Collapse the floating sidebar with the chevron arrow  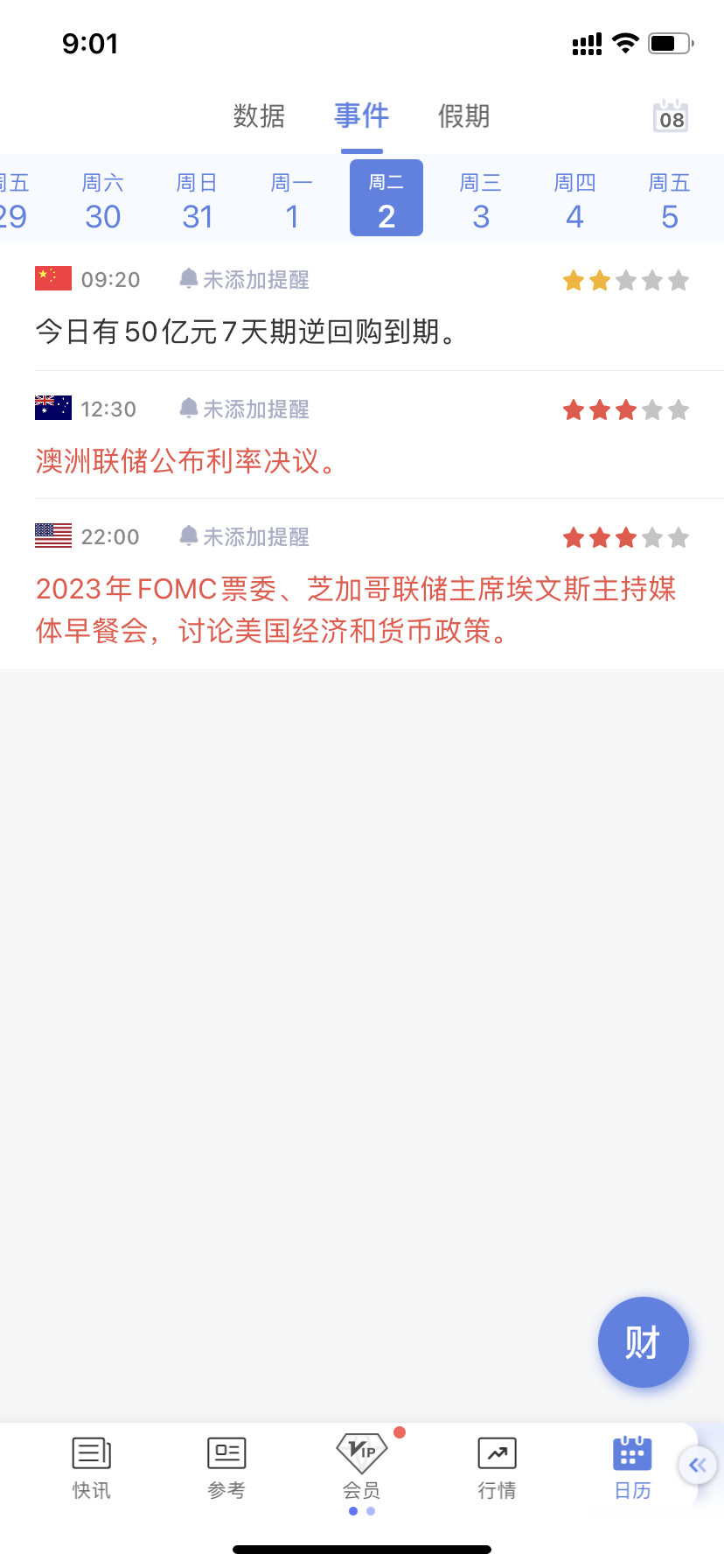tap(697, 1466)
